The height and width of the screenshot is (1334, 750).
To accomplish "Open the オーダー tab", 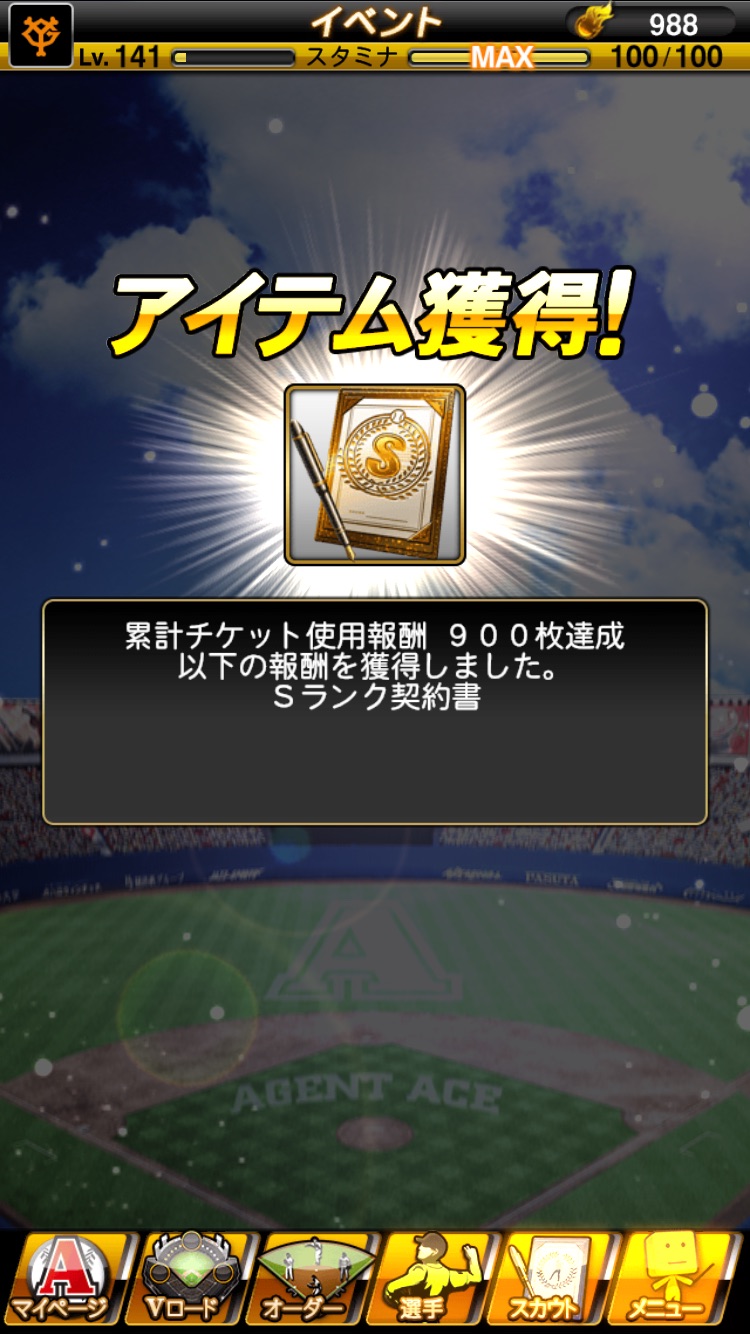I will (x=312, y=1280).
